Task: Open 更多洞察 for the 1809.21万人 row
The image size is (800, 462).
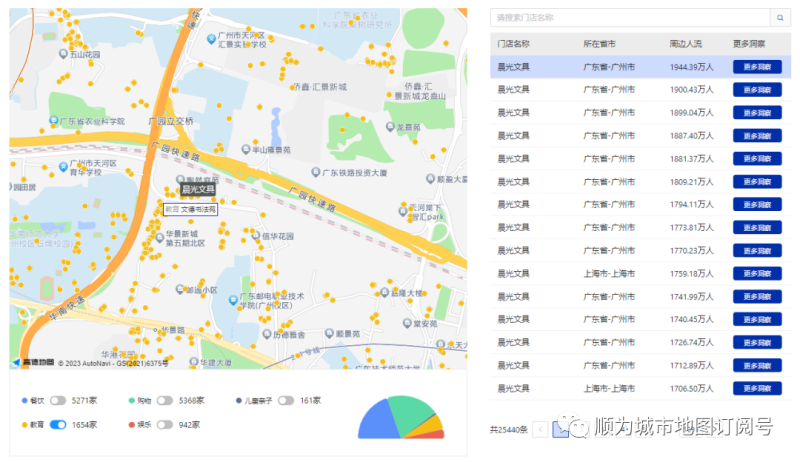Action: pos(757,182)
